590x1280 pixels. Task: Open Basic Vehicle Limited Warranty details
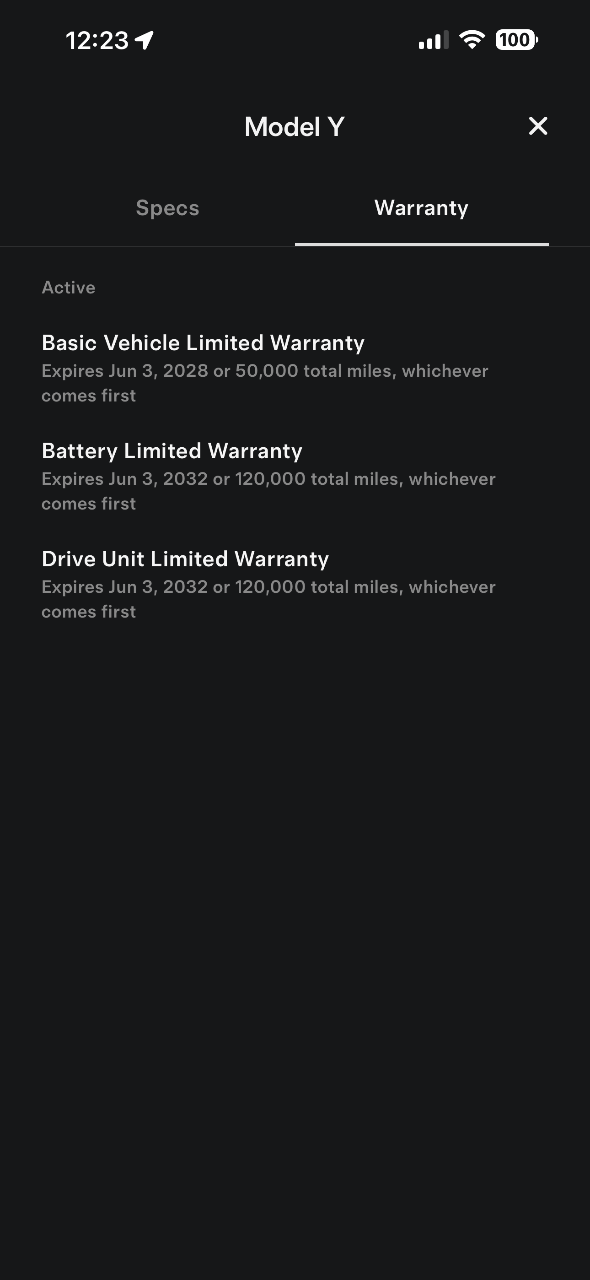tap(295, 368)
